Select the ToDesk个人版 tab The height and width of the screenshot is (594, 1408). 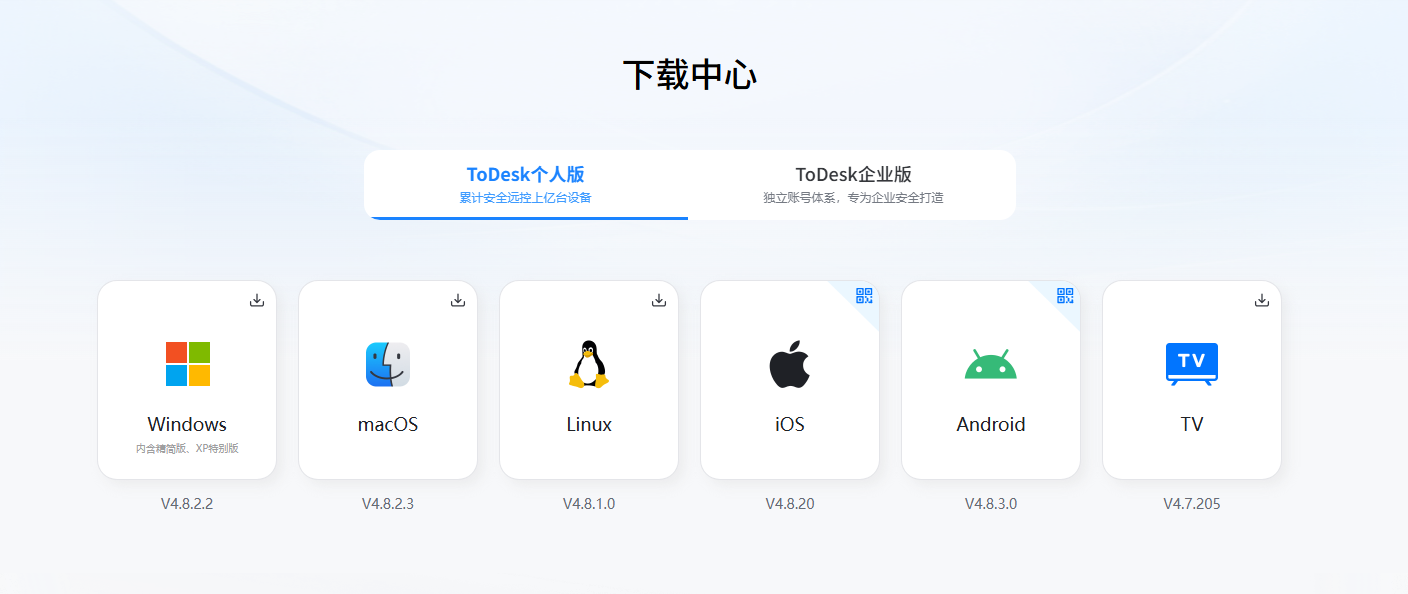(526, 184)
